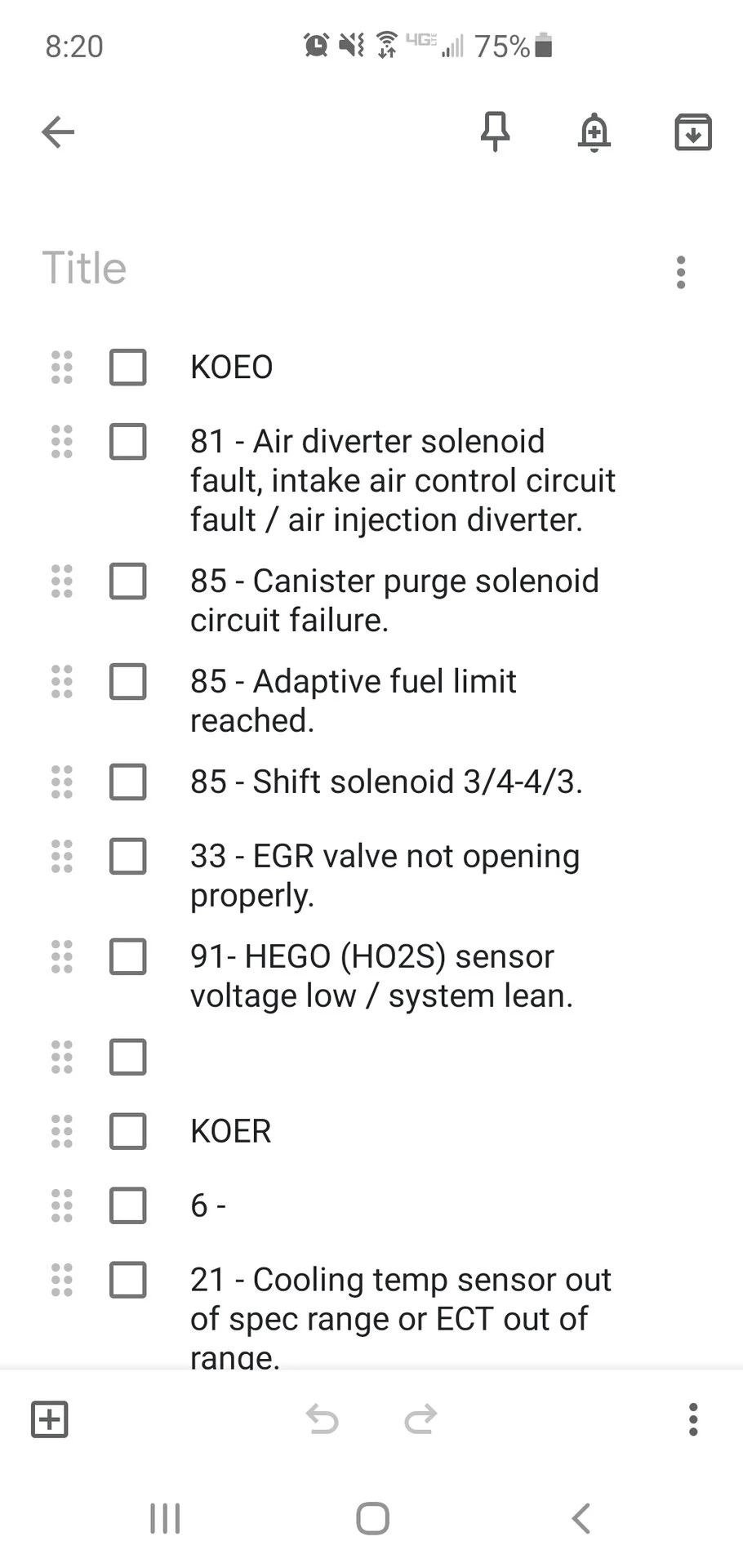Check the 91- HEGO sensor item
Image resolution: width=743 pixels, height=1568 pixels.
point(128,957)
